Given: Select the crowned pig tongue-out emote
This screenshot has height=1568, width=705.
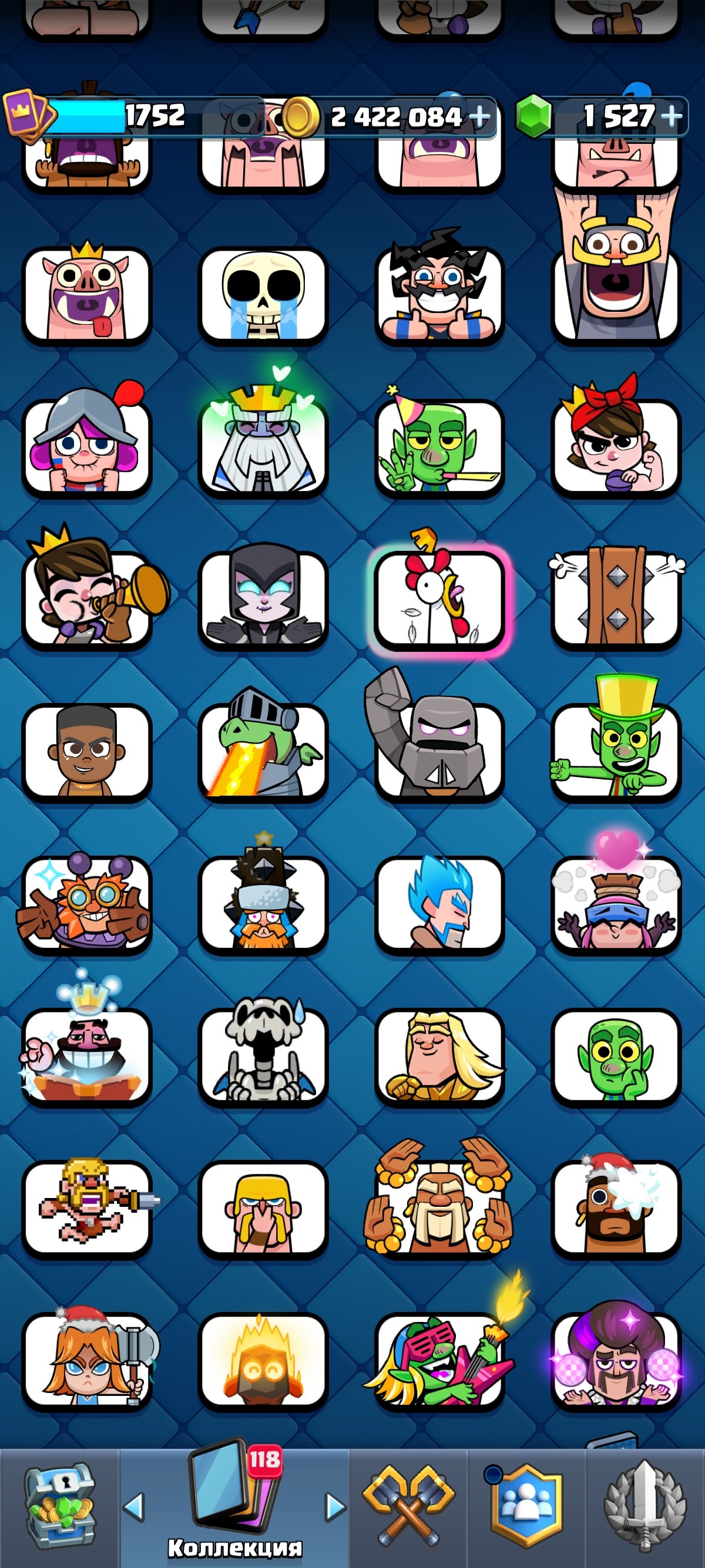Looking at the screenshot, I should (x=86, y=292).
